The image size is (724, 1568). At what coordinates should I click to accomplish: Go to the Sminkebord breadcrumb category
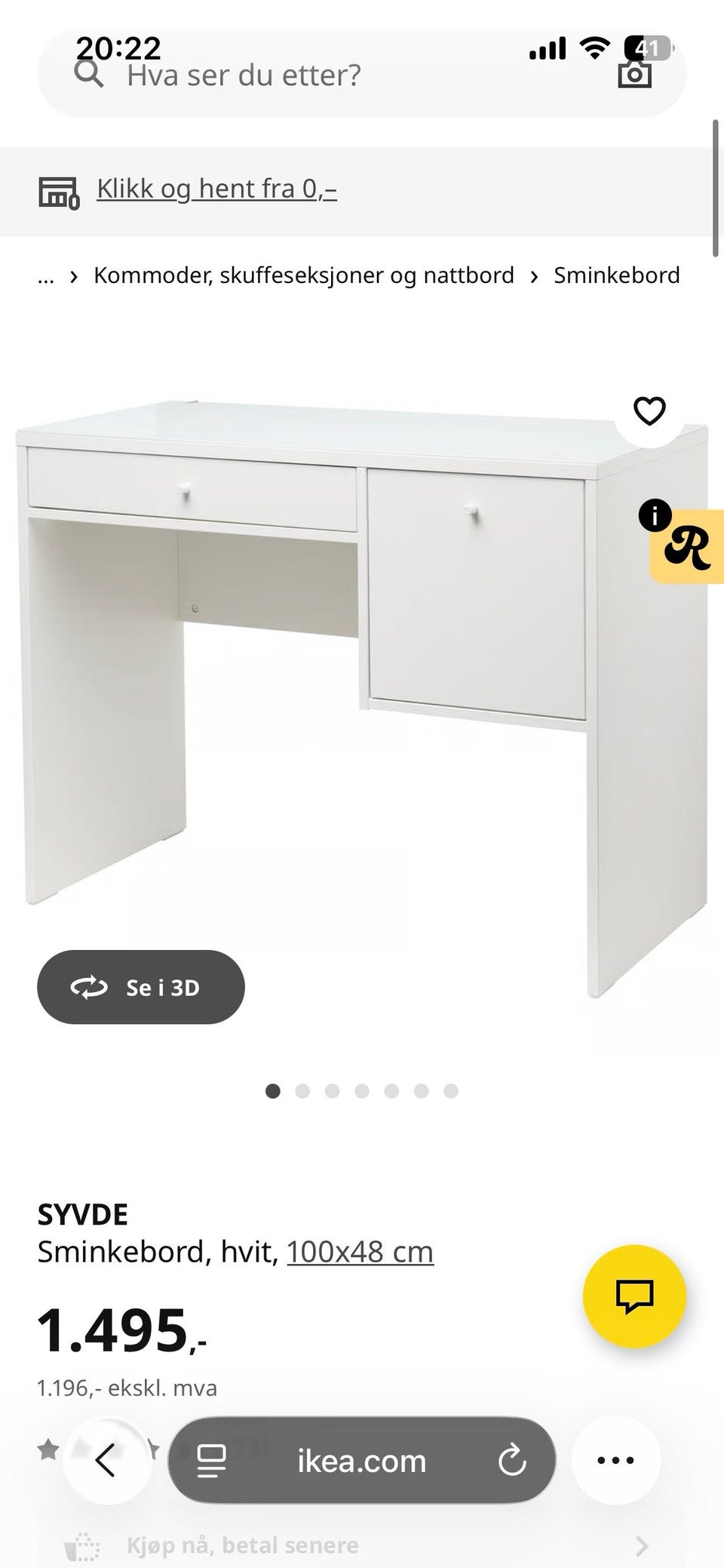616,275
